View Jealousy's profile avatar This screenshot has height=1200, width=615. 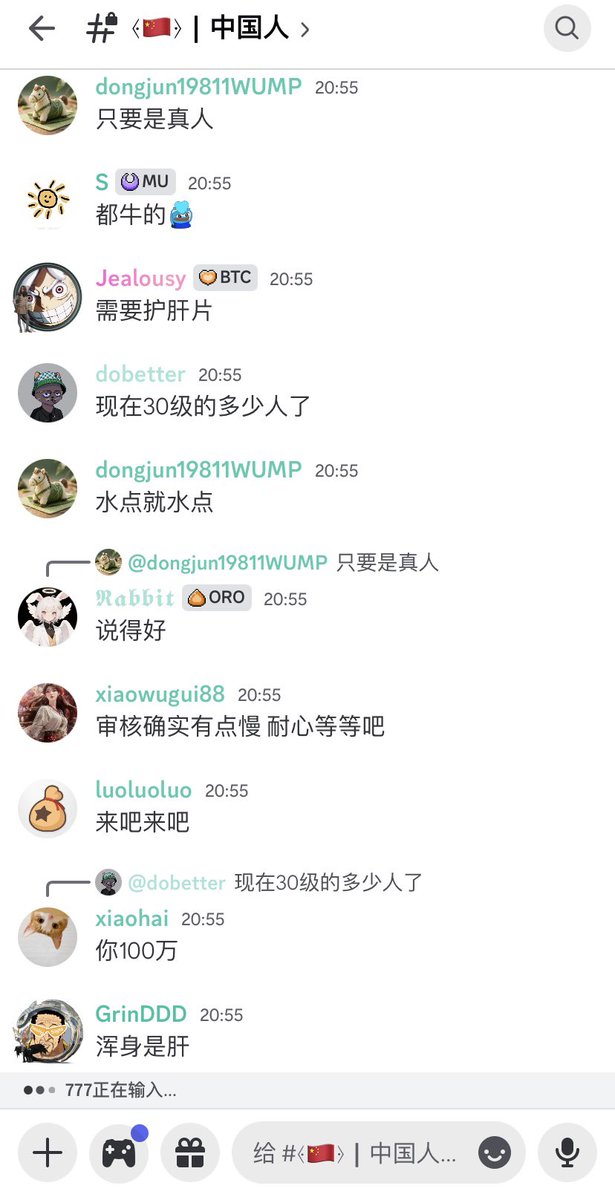tap(47, 297)
